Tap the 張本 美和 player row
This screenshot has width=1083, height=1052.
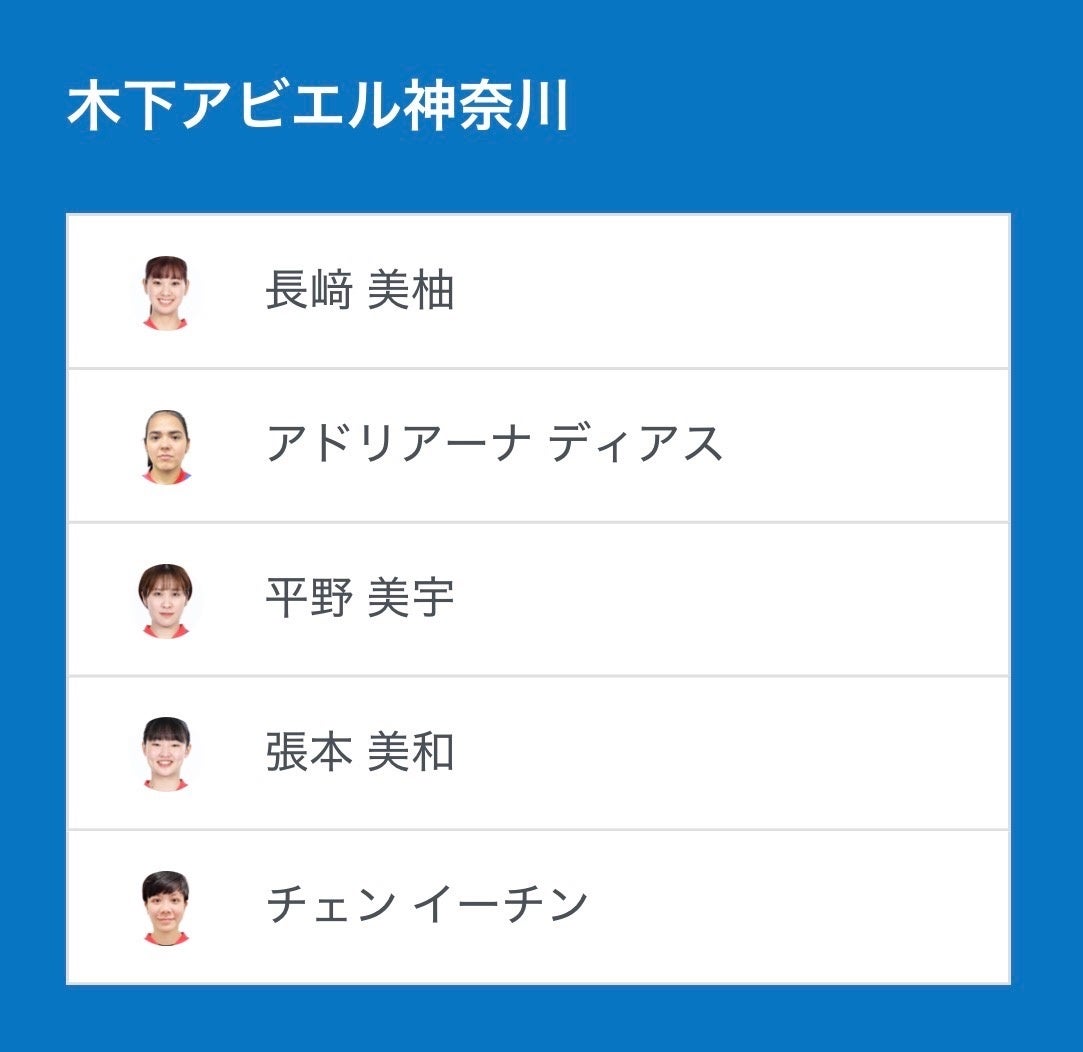(x=359, y=753)
